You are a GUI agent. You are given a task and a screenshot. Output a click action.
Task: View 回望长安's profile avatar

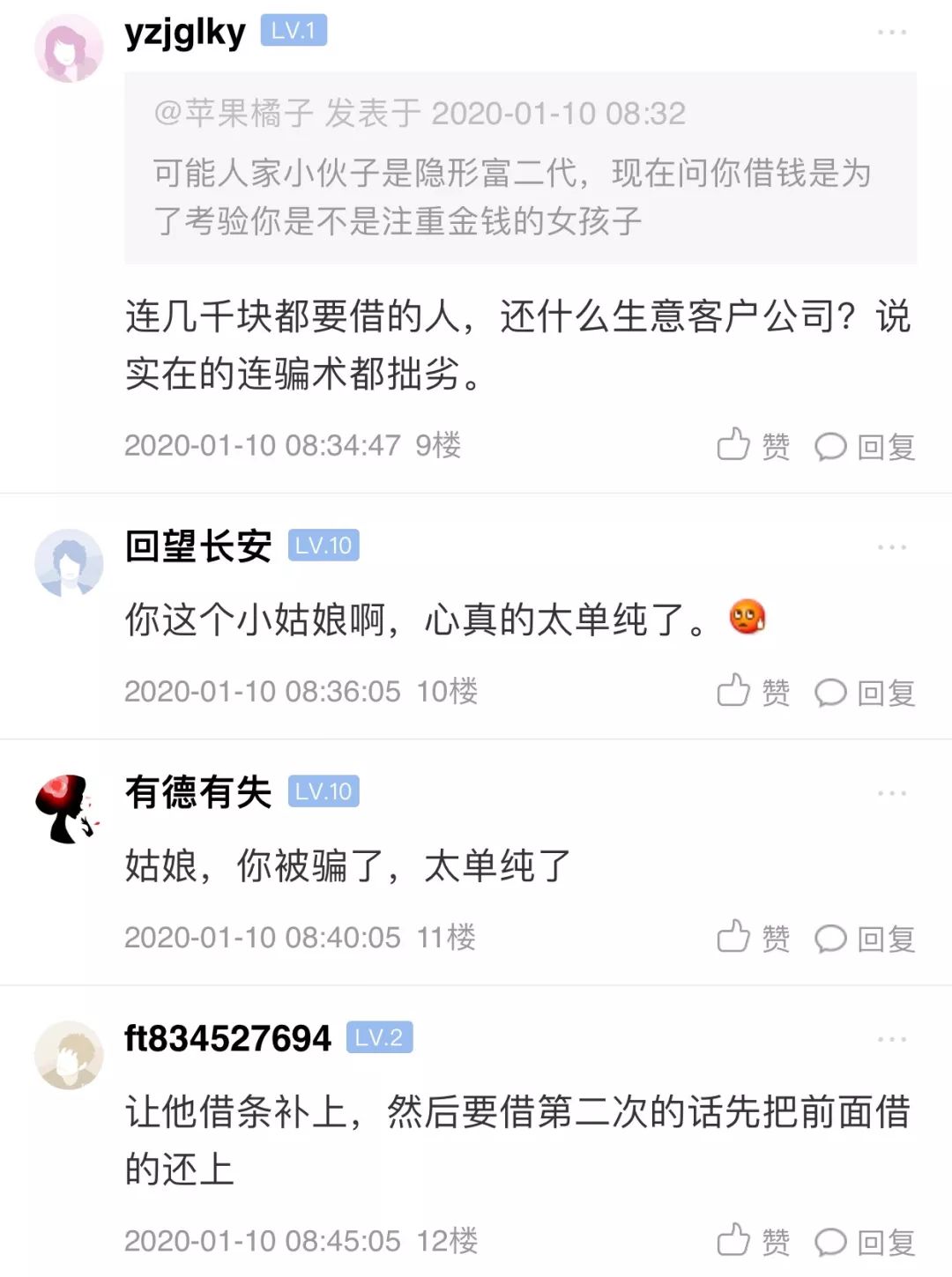(69, 562)
